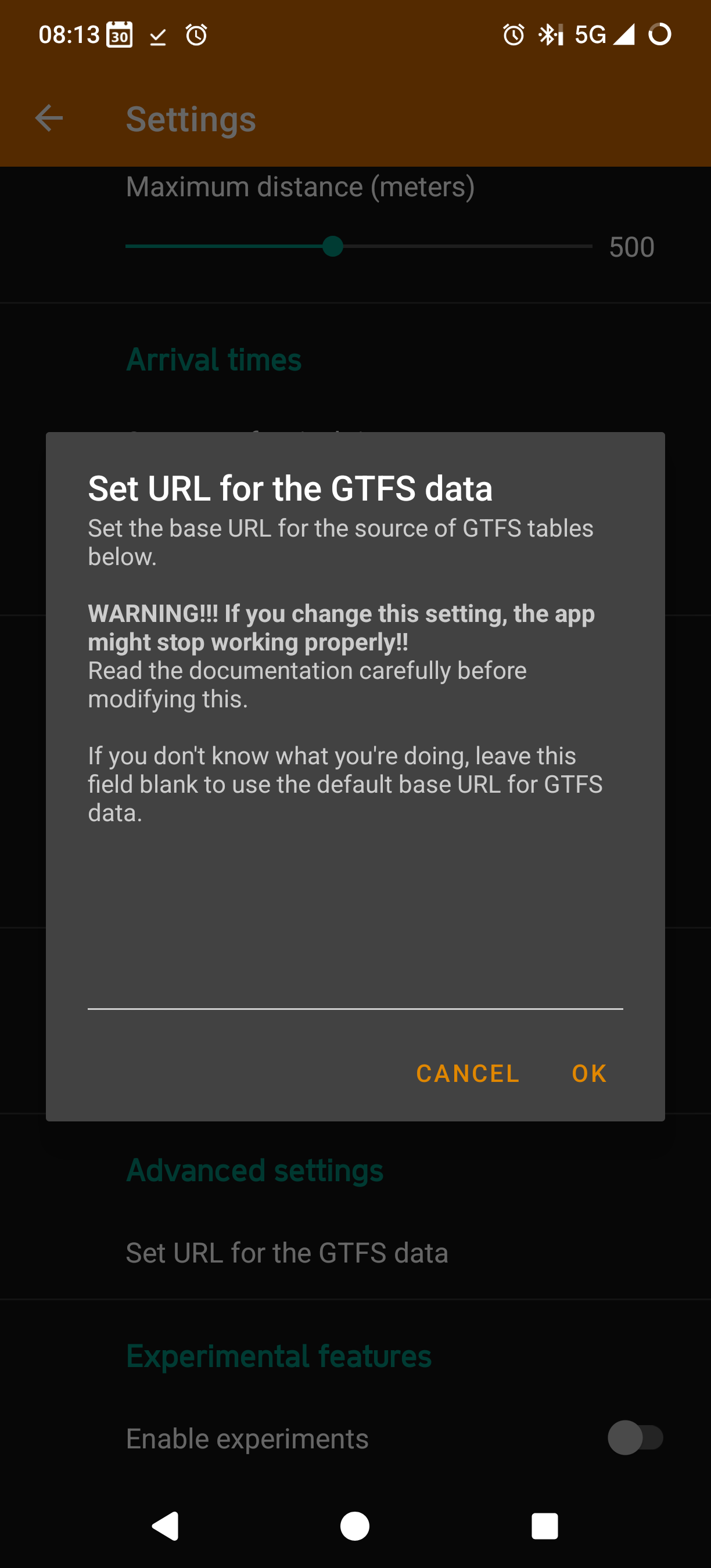Tap the system back button
Viewport: 711px width, 1568px height.
click(x=166, y=1527)
